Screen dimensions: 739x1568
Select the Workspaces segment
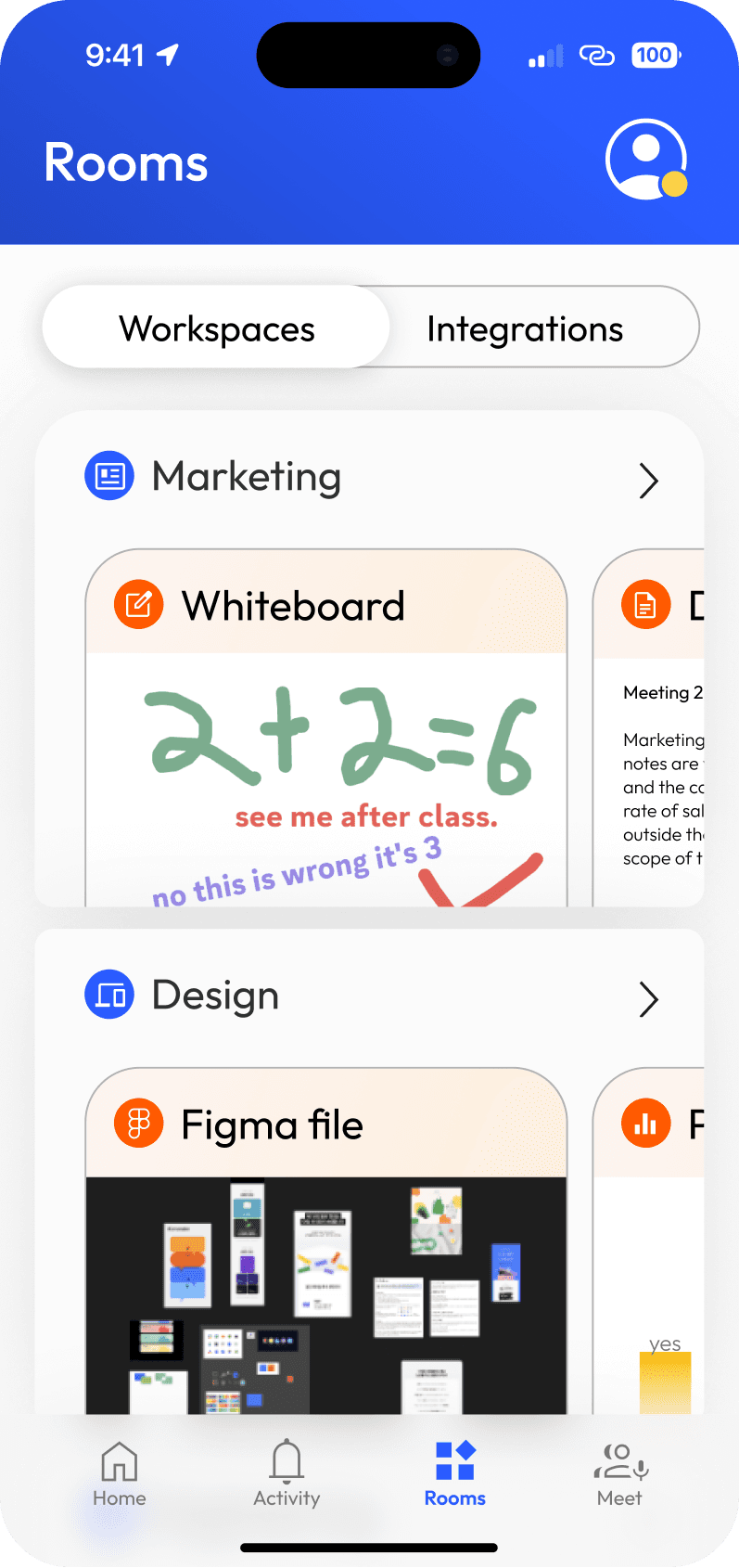pos(216,328)
